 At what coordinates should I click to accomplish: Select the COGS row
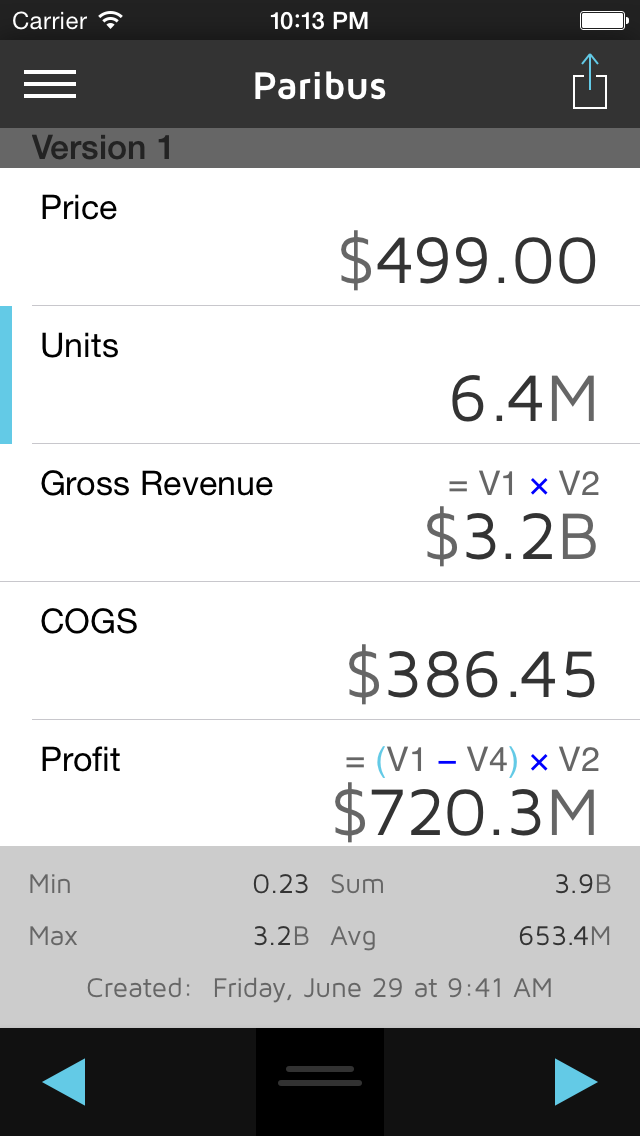tap(320, 651)
